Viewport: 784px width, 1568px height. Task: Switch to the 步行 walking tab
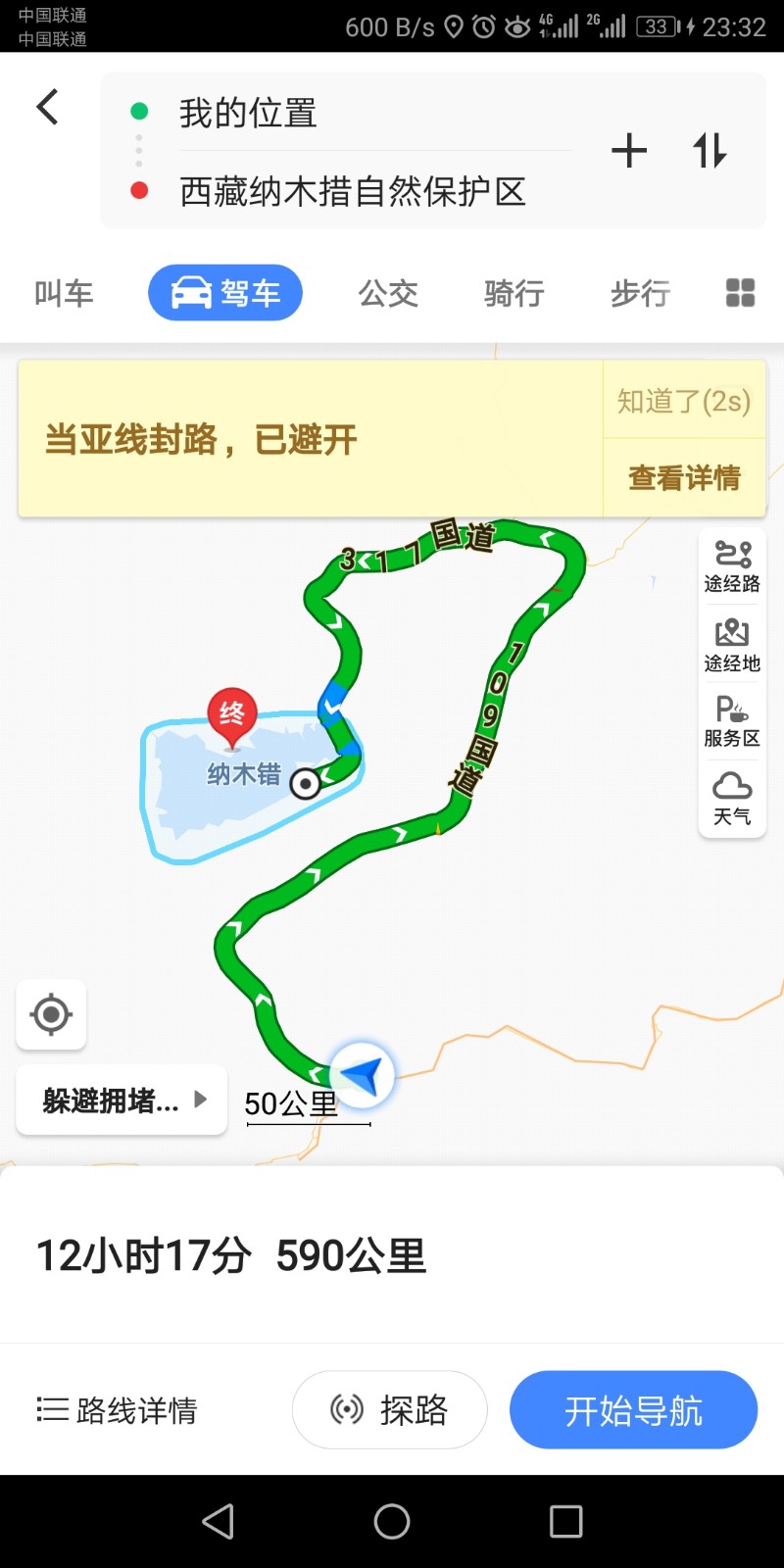[640, 293]
